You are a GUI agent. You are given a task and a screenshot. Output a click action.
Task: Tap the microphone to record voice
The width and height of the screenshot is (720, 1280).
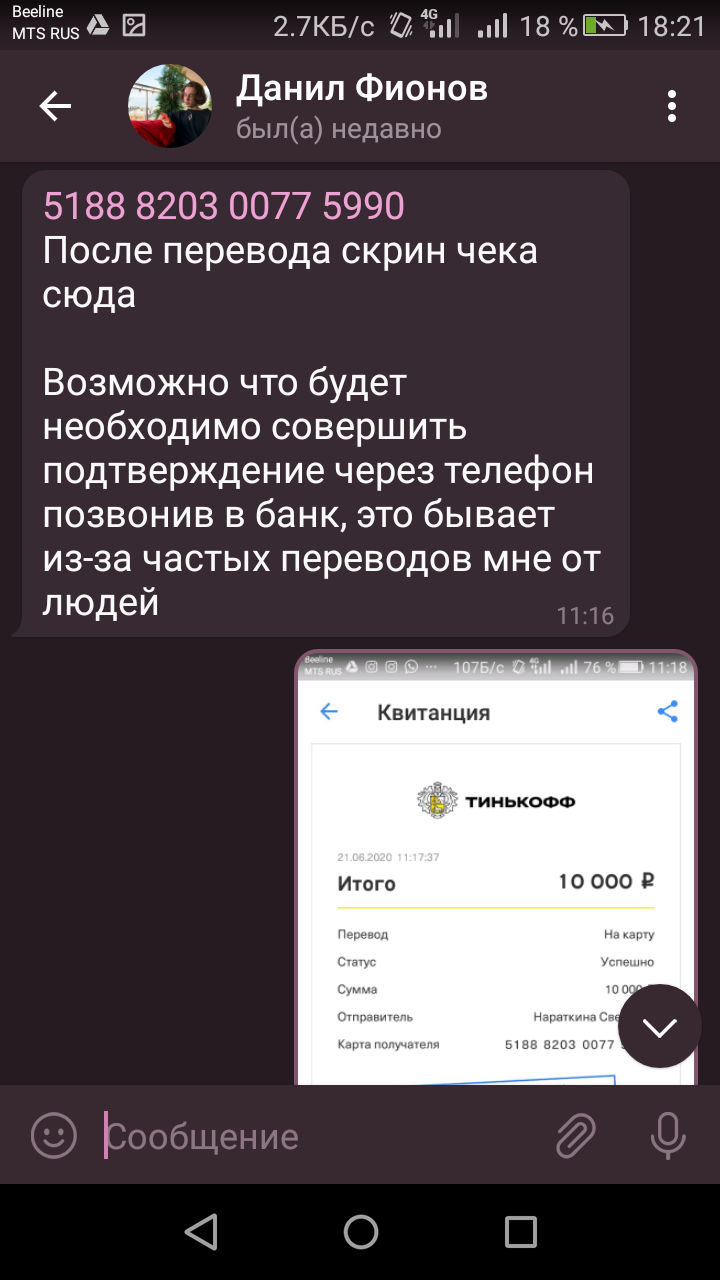click(668, 1134)
